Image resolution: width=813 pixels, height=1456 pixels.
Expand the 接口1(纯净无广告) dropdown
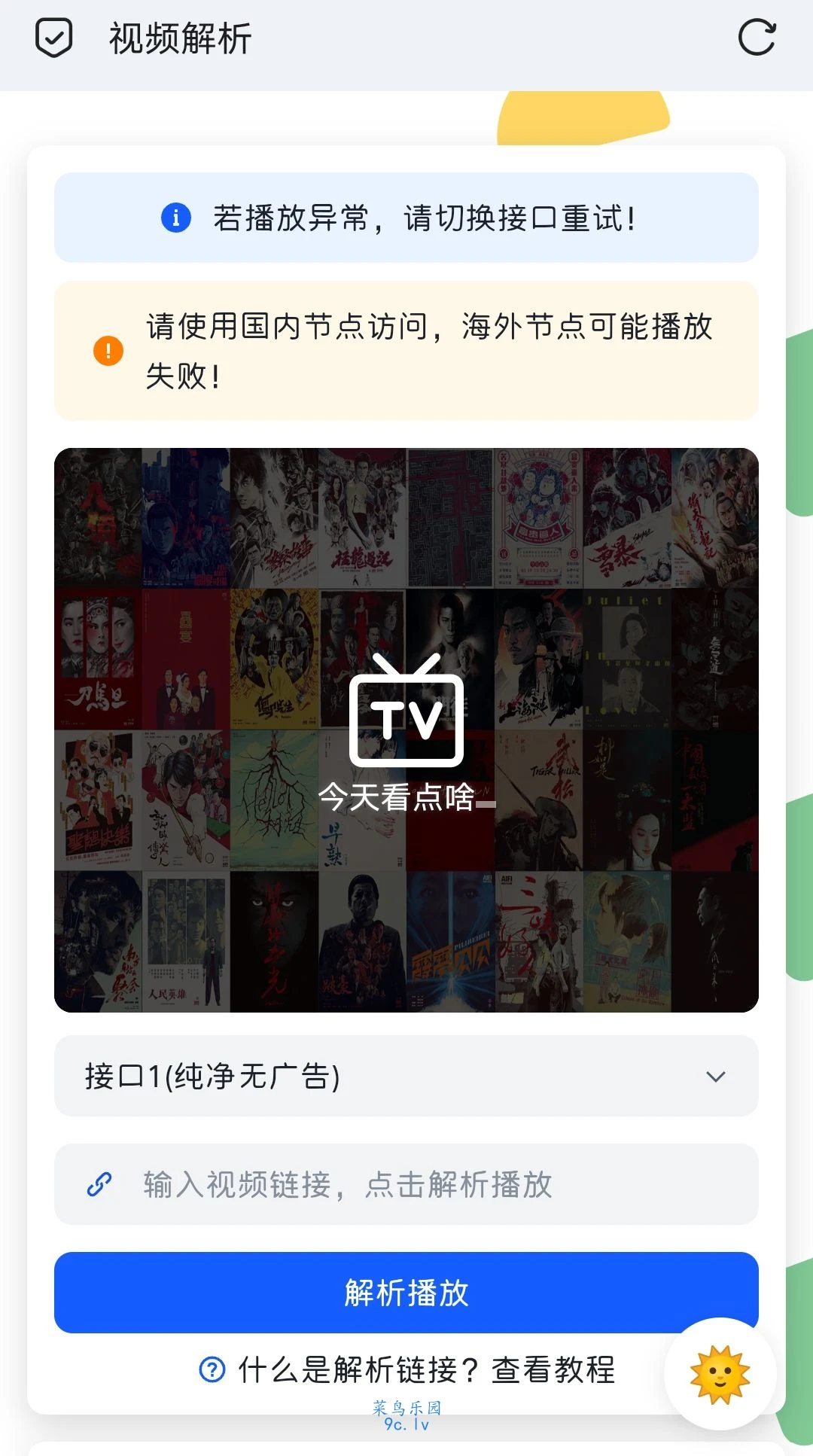[x=406, y=1076]
